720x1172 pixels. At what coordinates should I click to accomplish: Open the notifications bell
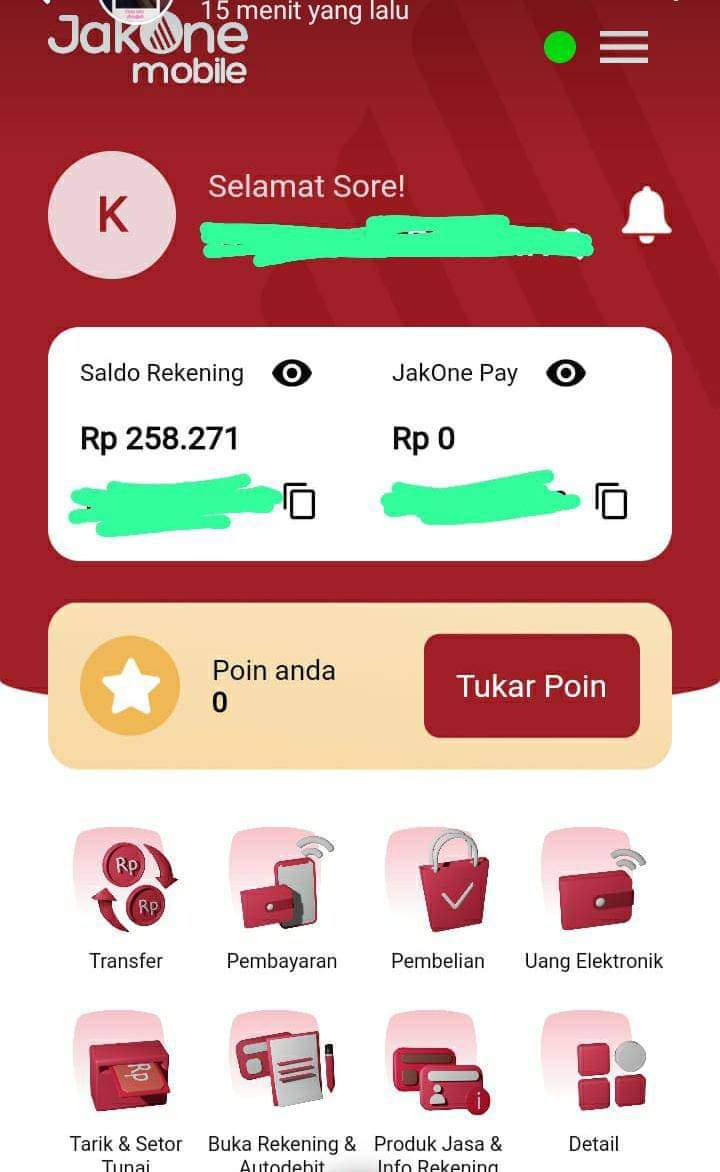pyautogui.click(x=647, y=215)
